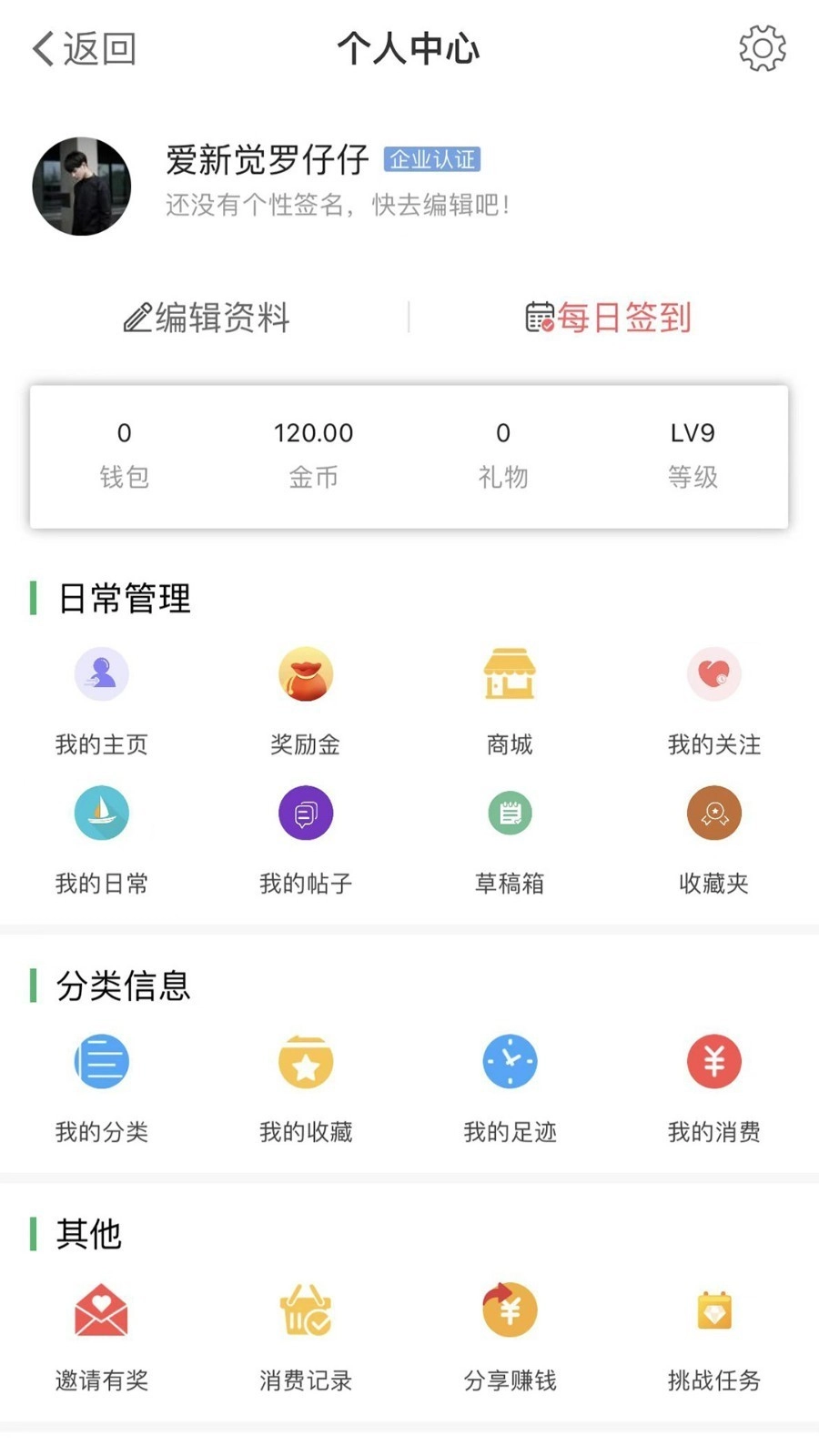Viewport: 819px width, 1456px height.
Task: View 我的帖子 my posts
Action: click(306, 812)
